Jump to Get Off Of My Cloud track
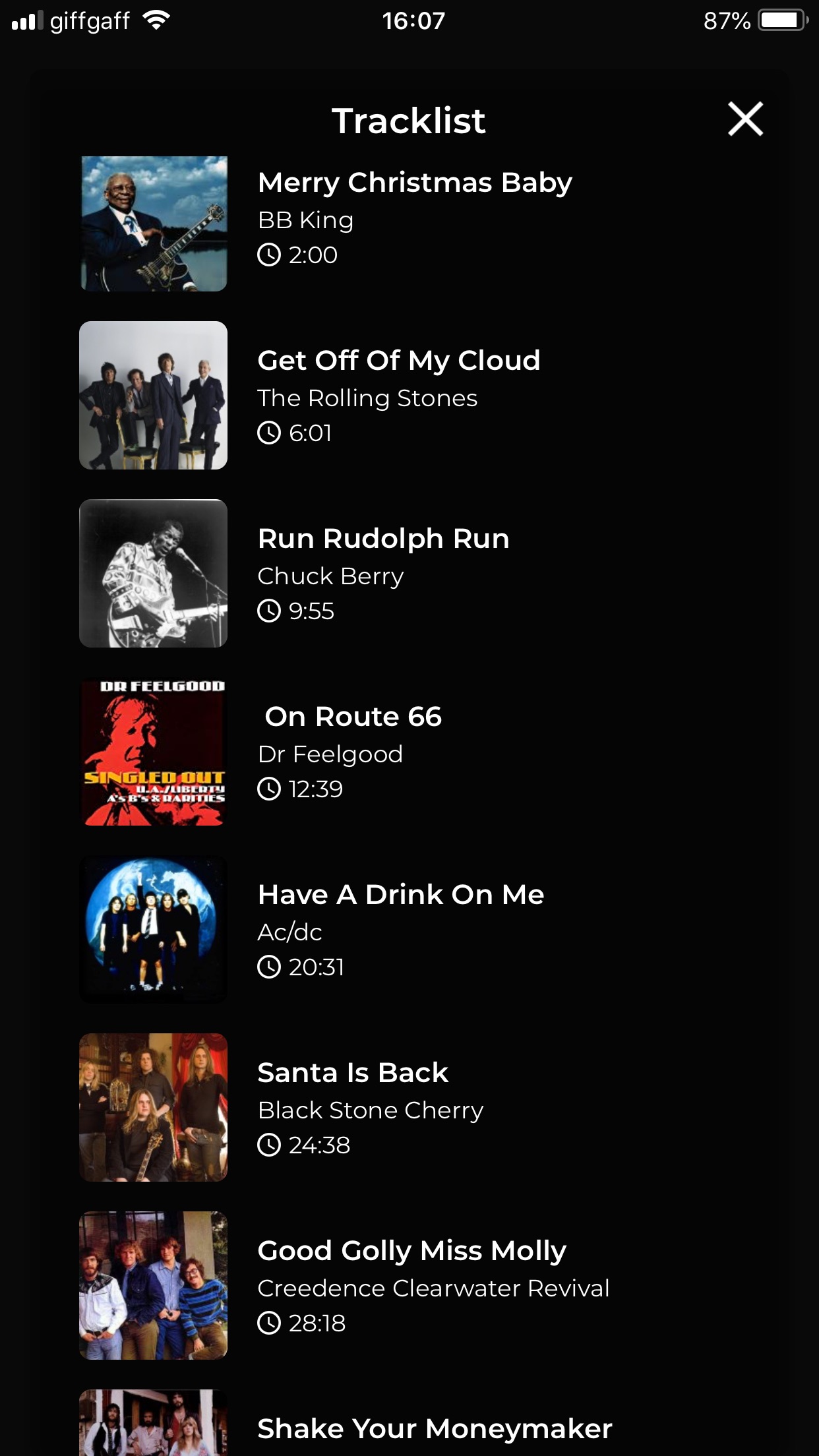Image resolution: width=819 pixels, height=1456 pixels. [x=398, y=361]
